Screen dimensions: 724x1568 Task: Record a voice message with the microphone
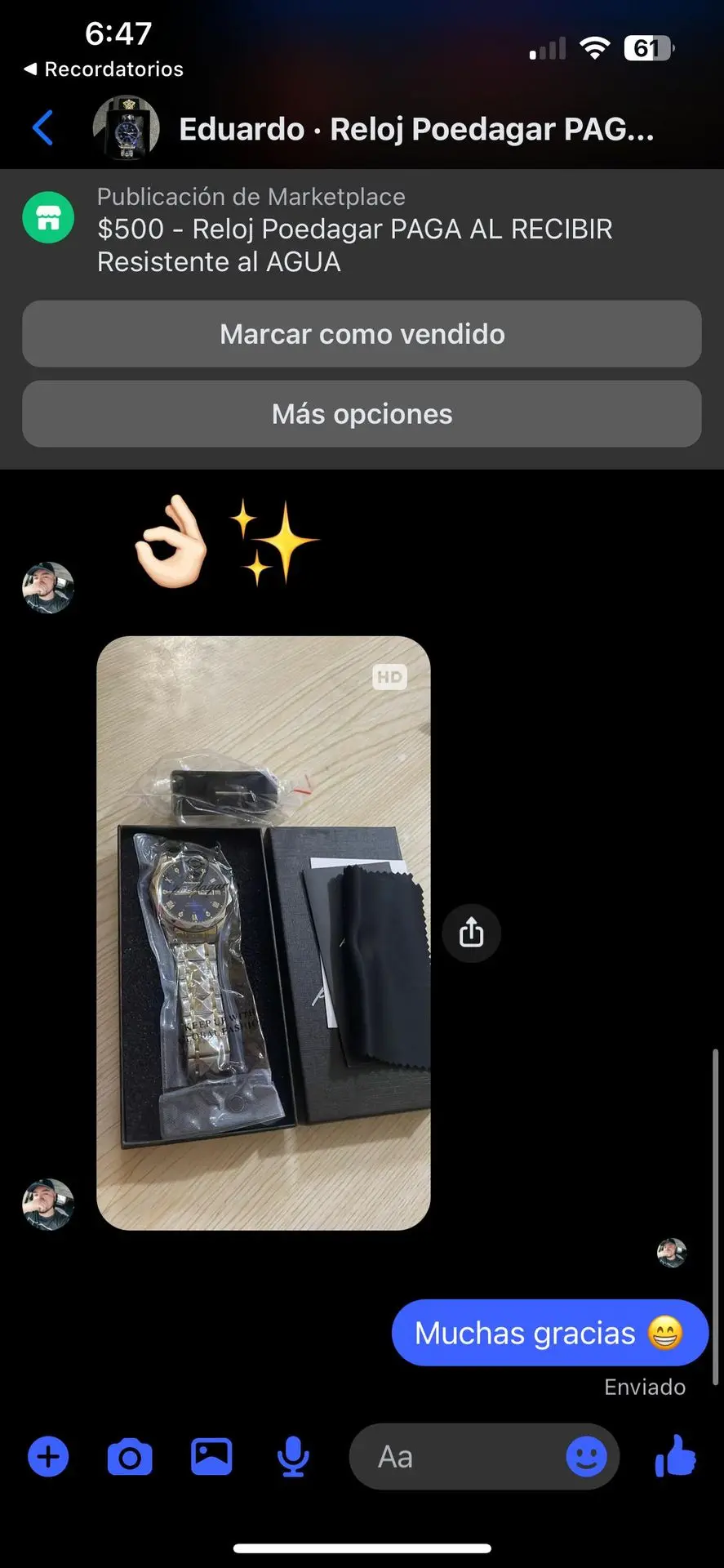292,1456
